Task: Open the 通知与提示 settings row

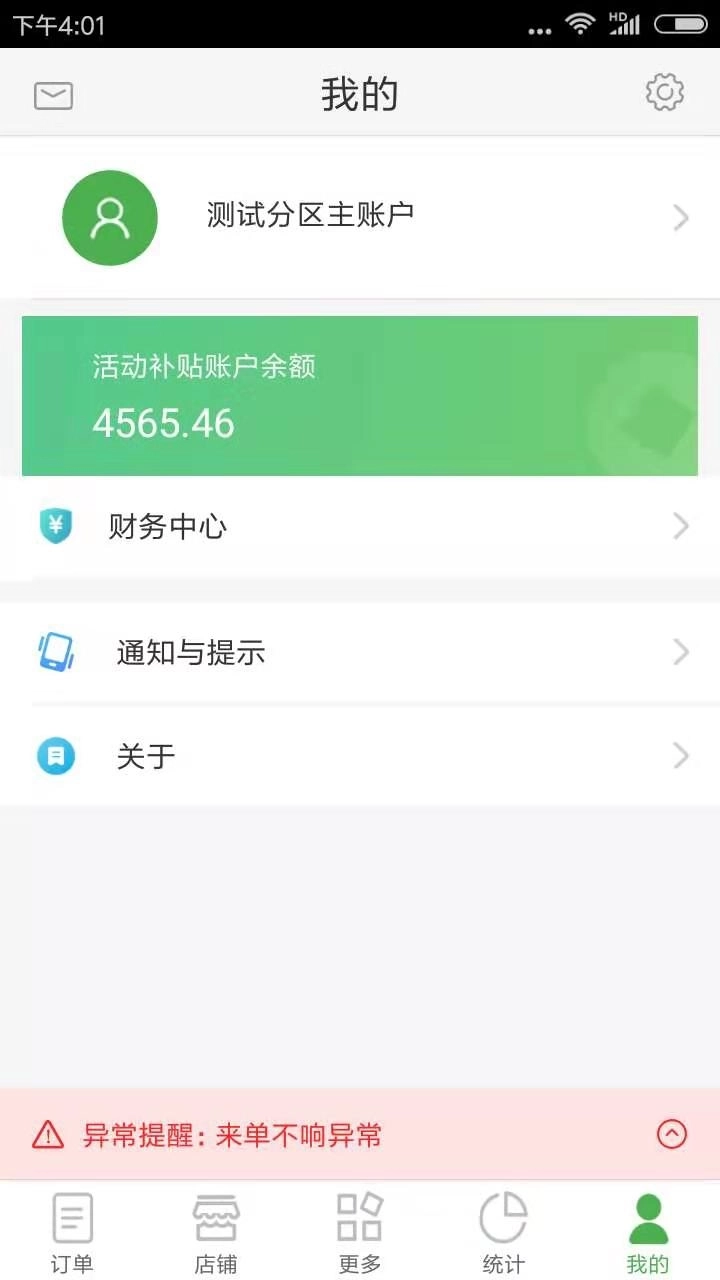Action: 360,652
